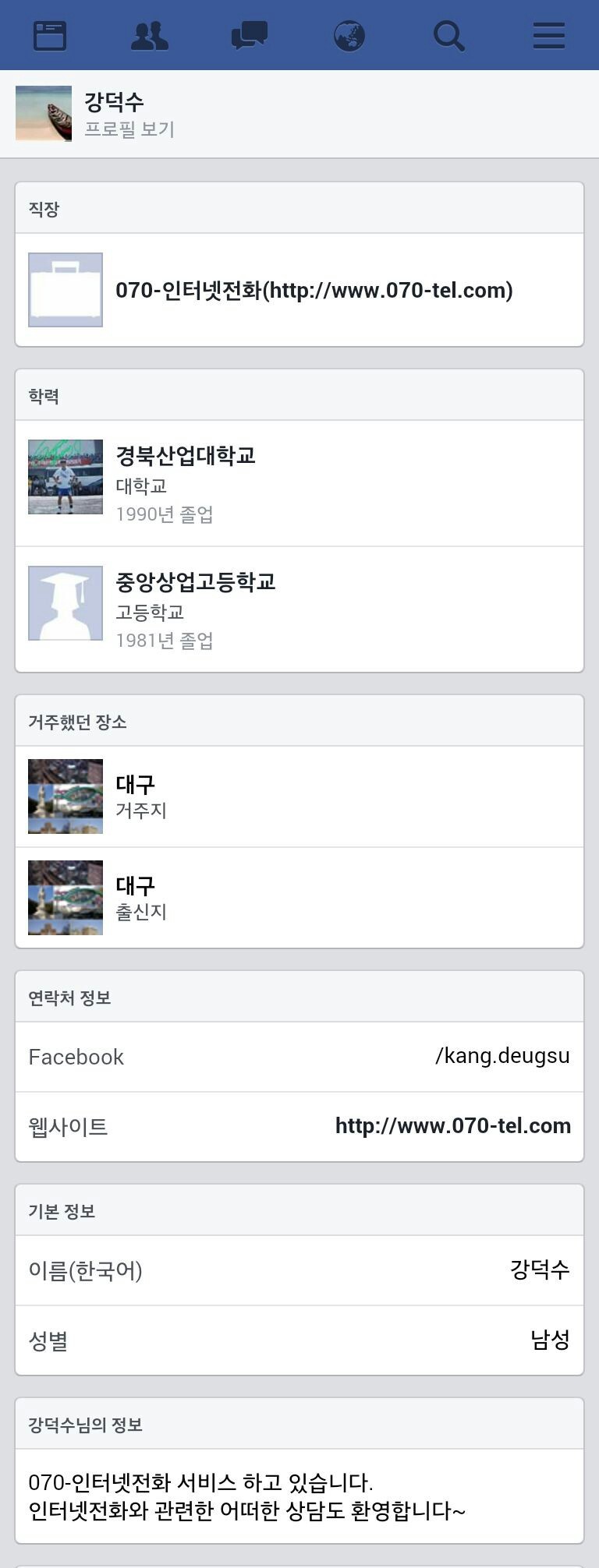View 강덕수's profile
599x1568 pixels.
[x=129, y=114]
